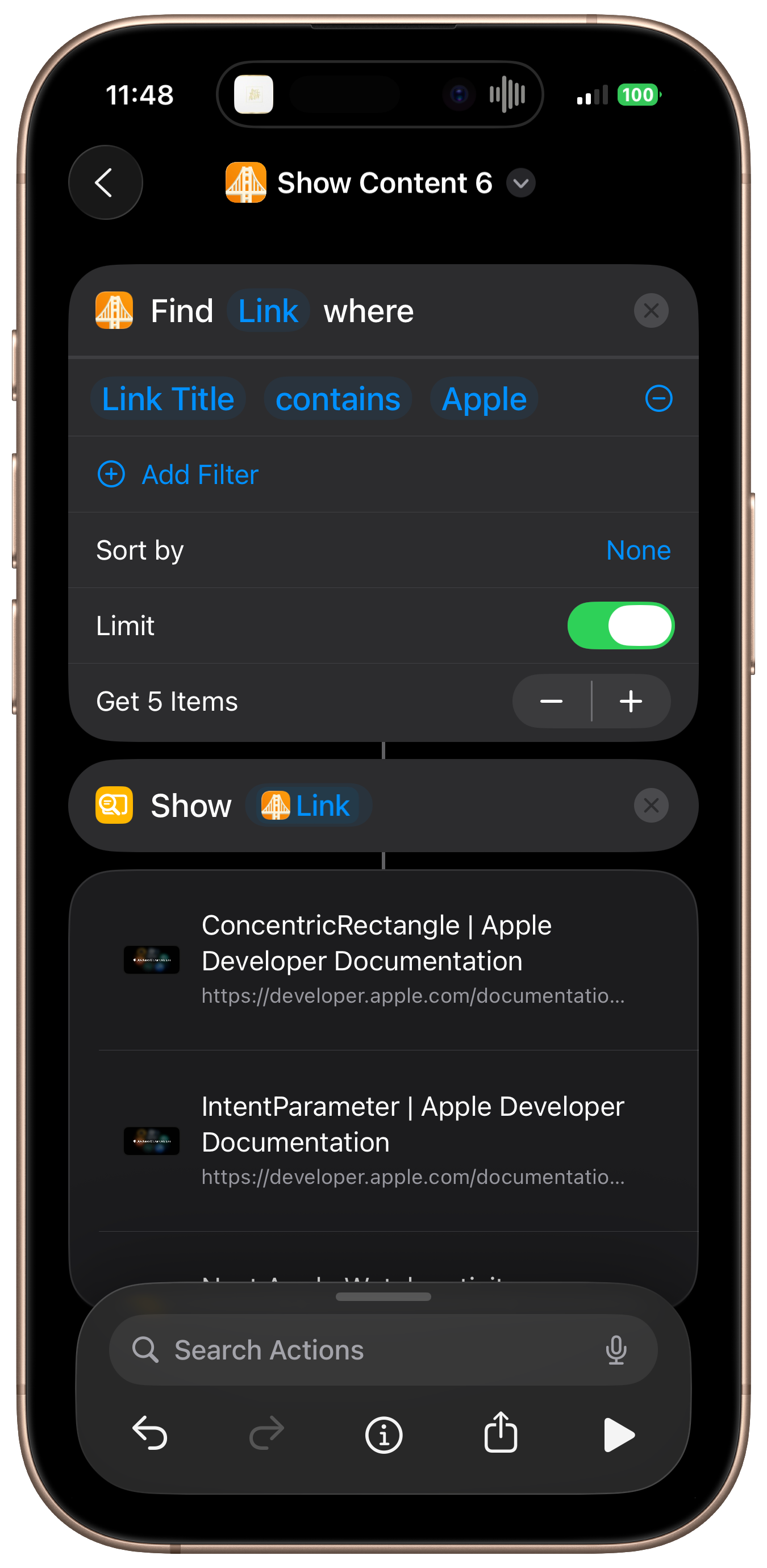Image resolution: width=767 pixels, height=1568 pixels.
Task: Remove the Show Link action
Action: pos(651,806)
